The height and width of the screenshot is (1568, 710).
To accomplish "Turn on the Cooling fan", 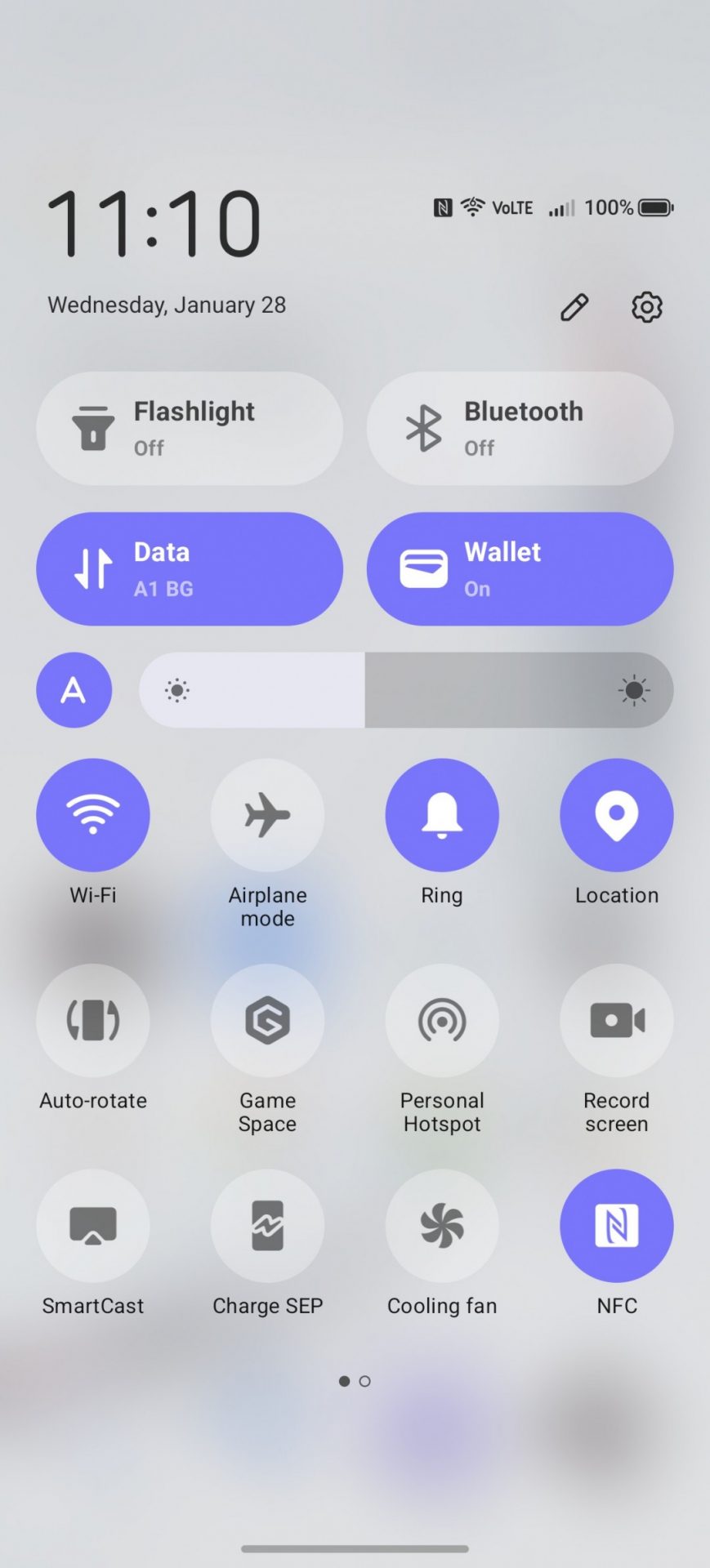I will pyautogui.click(x=442, y=1226).
